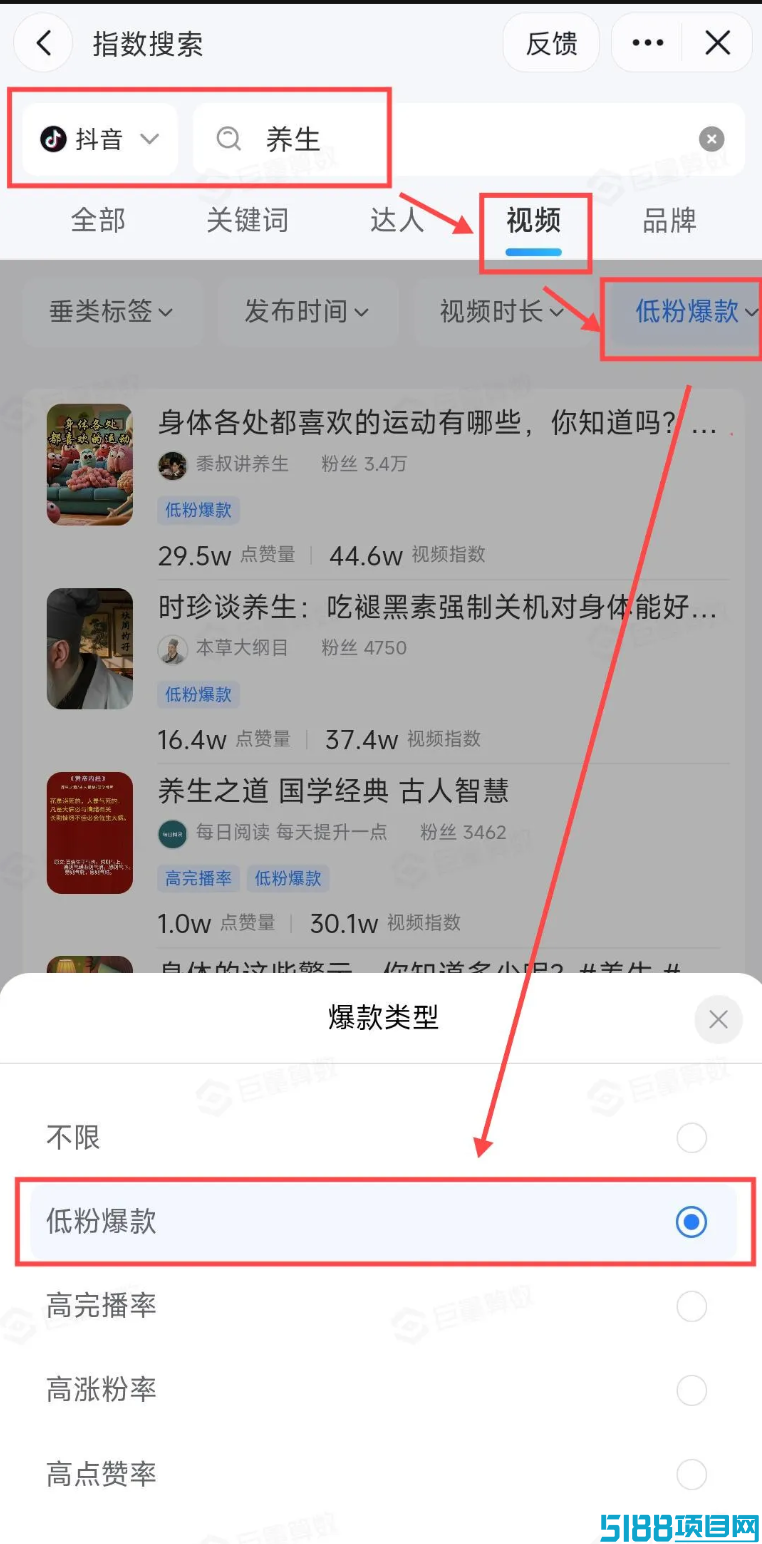This screenshot has height=1544, width=762.
Task: Expand the 抖音 platform dropdown
Action: point(99,139)
